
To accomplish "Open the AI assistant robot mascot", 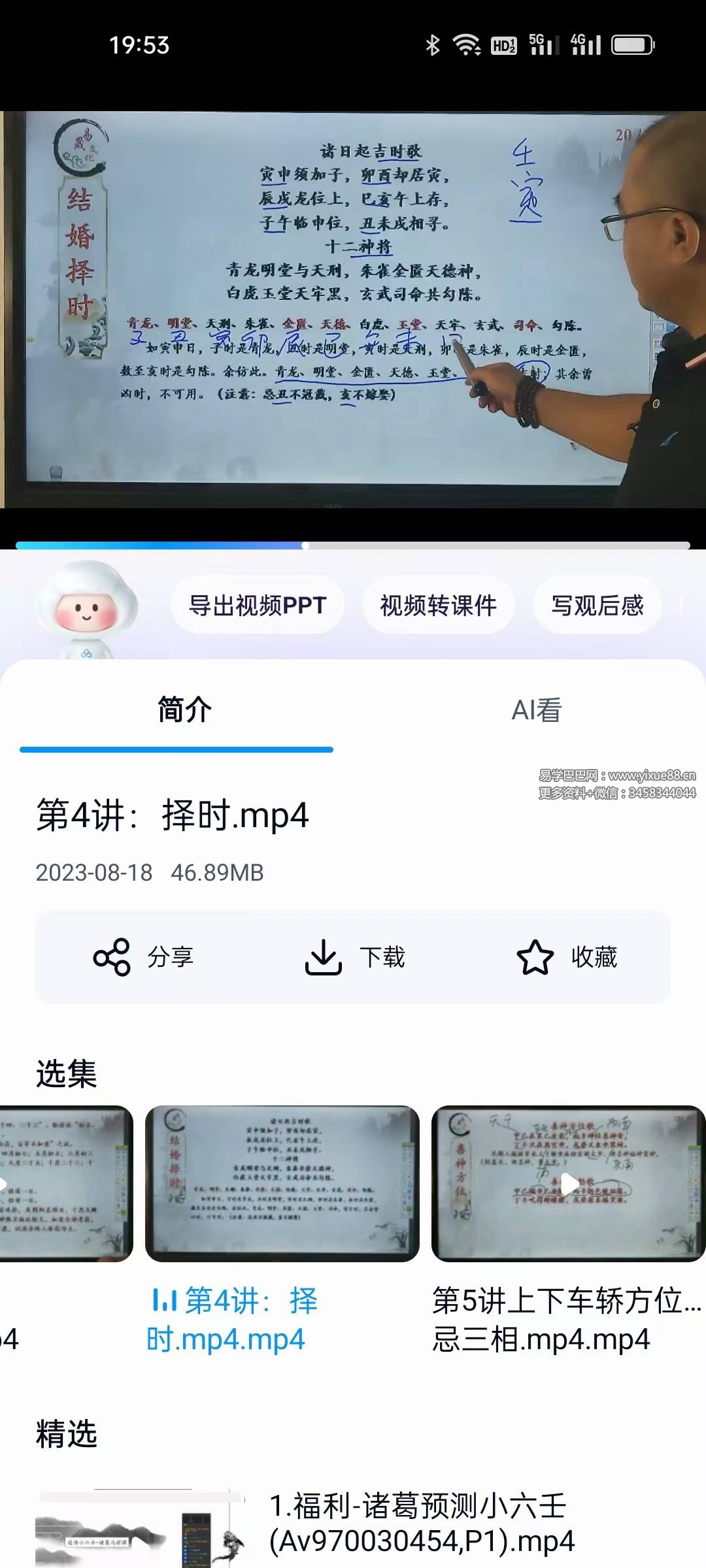I will pos(86,608).
